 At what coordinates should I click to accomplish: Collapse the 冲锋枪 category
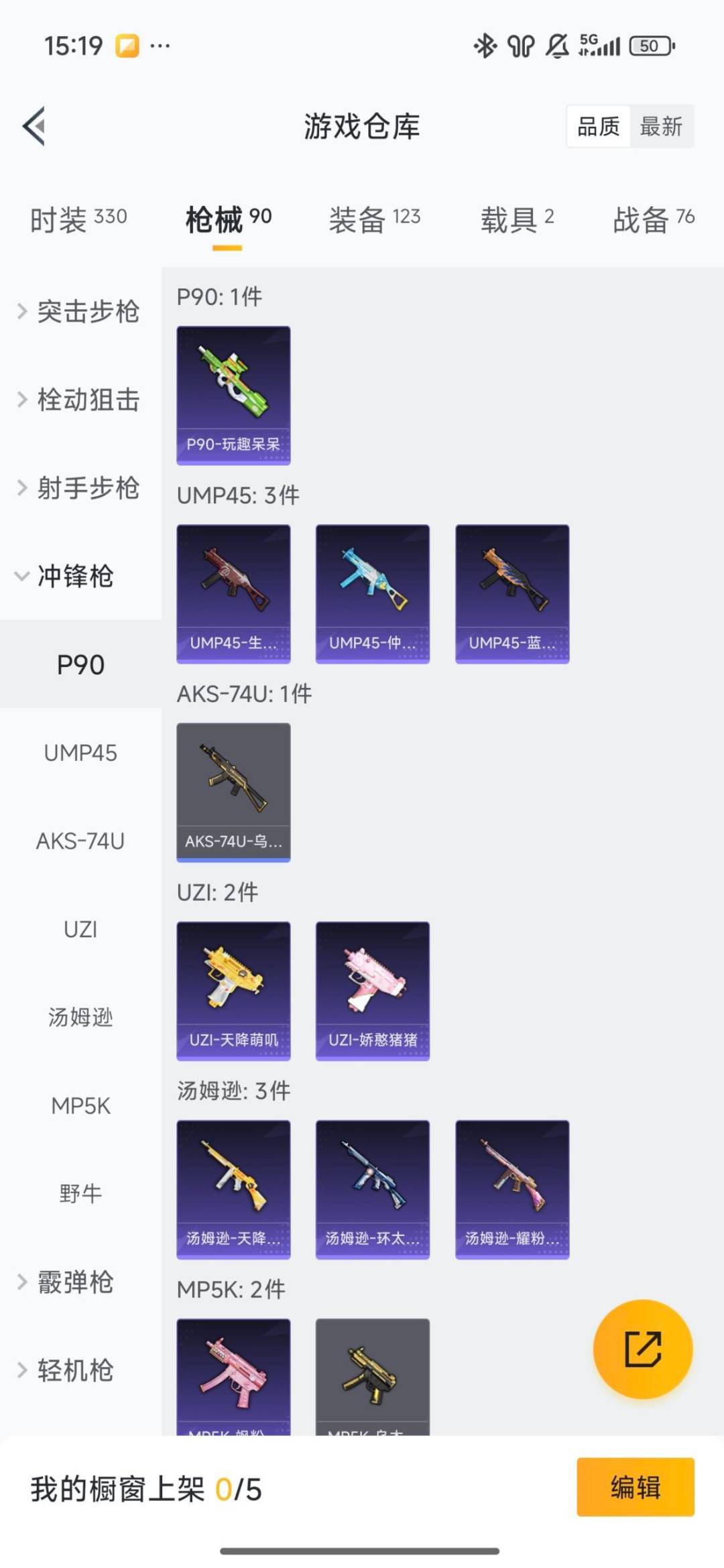pos(67,577)
